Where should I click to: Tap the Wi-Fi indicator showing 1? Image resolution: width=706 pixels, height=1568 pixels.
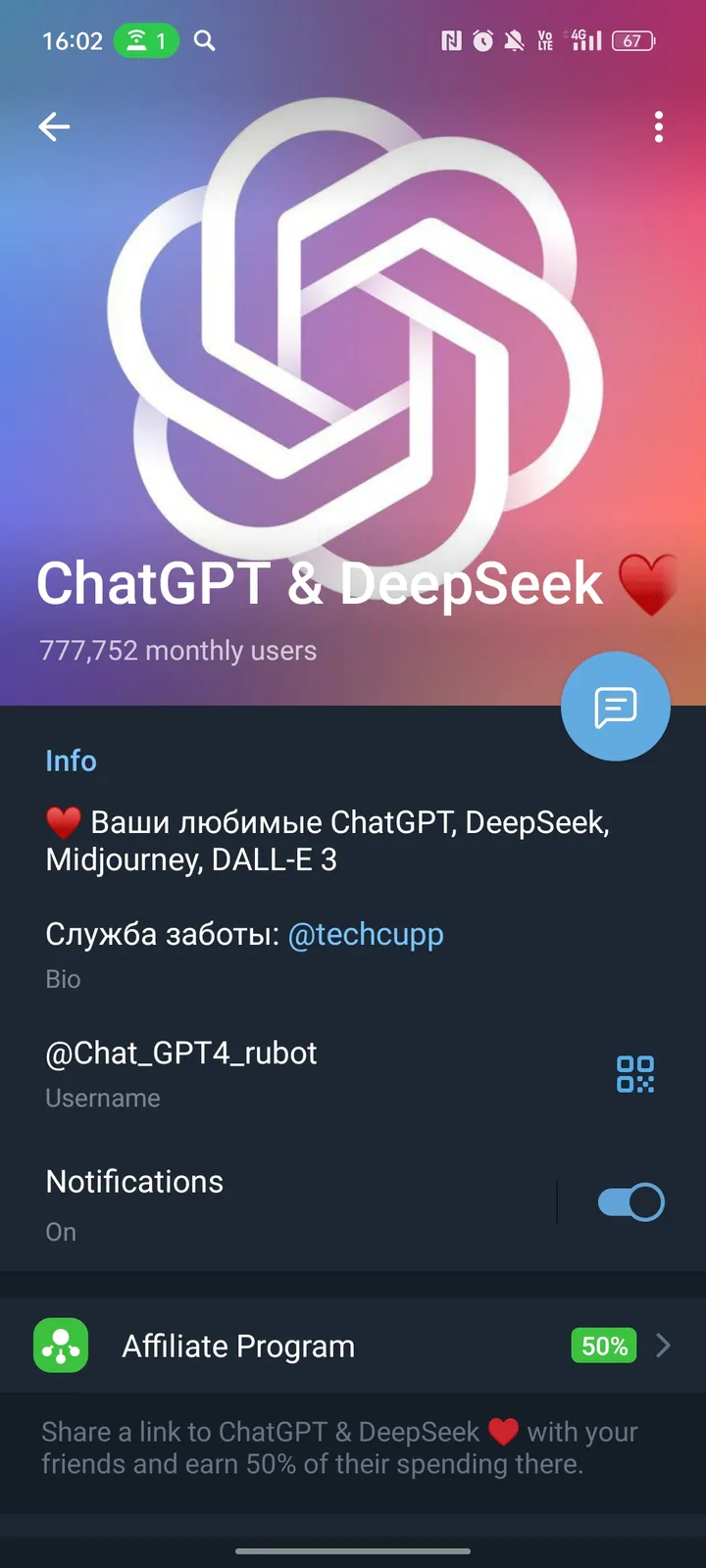click(x=147, y=41)
